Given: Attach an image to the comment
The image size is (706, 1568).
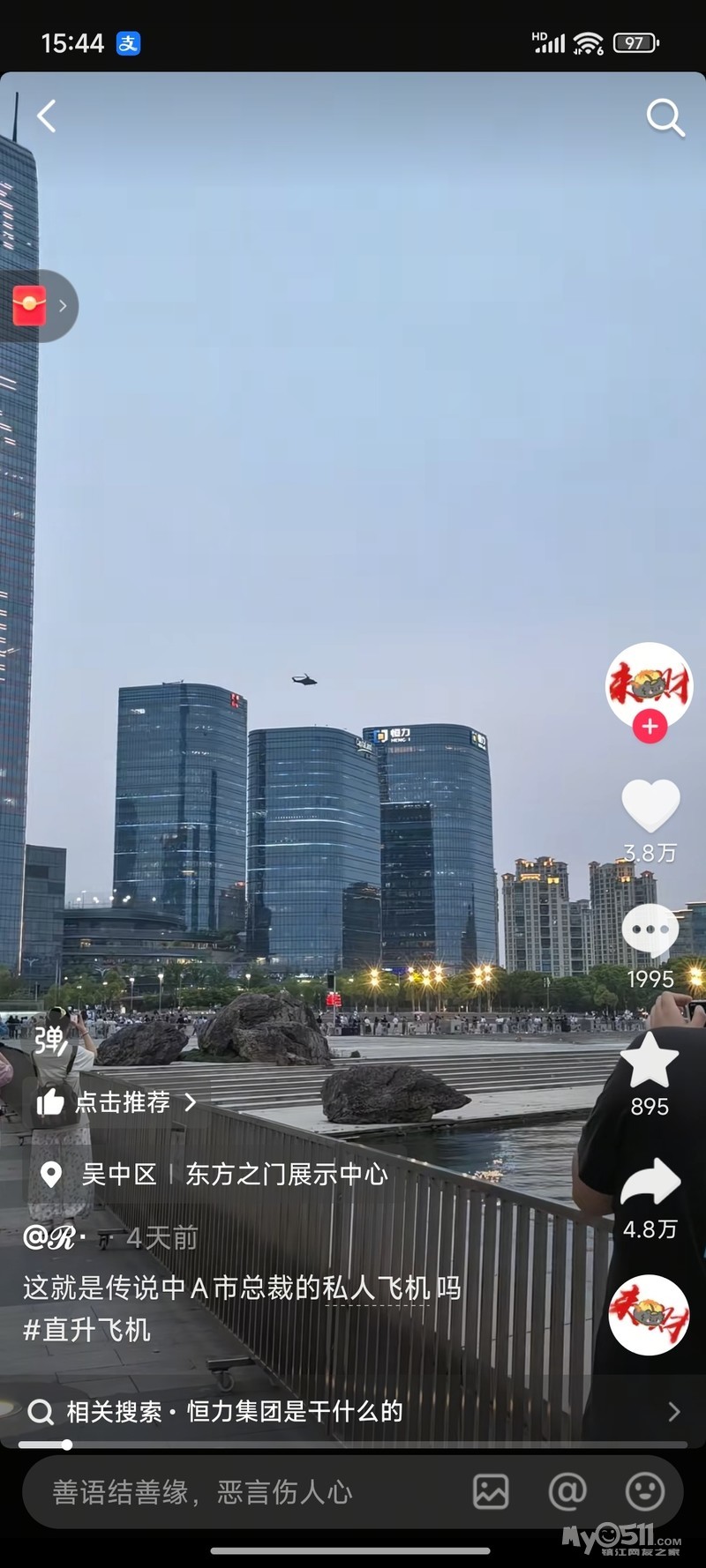Looking at the screenshot, I should (491, 1492).
